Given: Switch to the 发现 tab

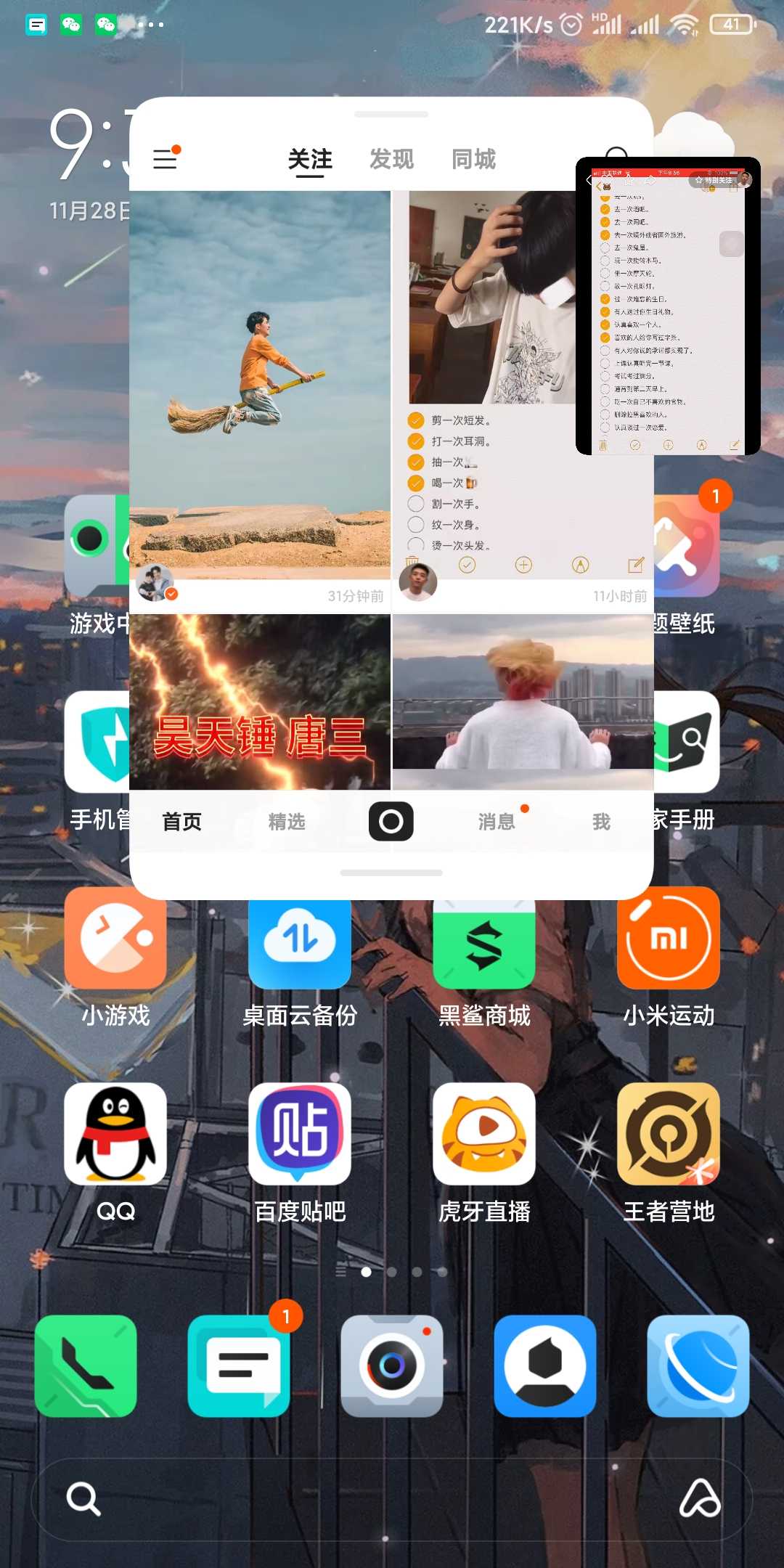Looking at the screenshot, I should pos(391,159).
